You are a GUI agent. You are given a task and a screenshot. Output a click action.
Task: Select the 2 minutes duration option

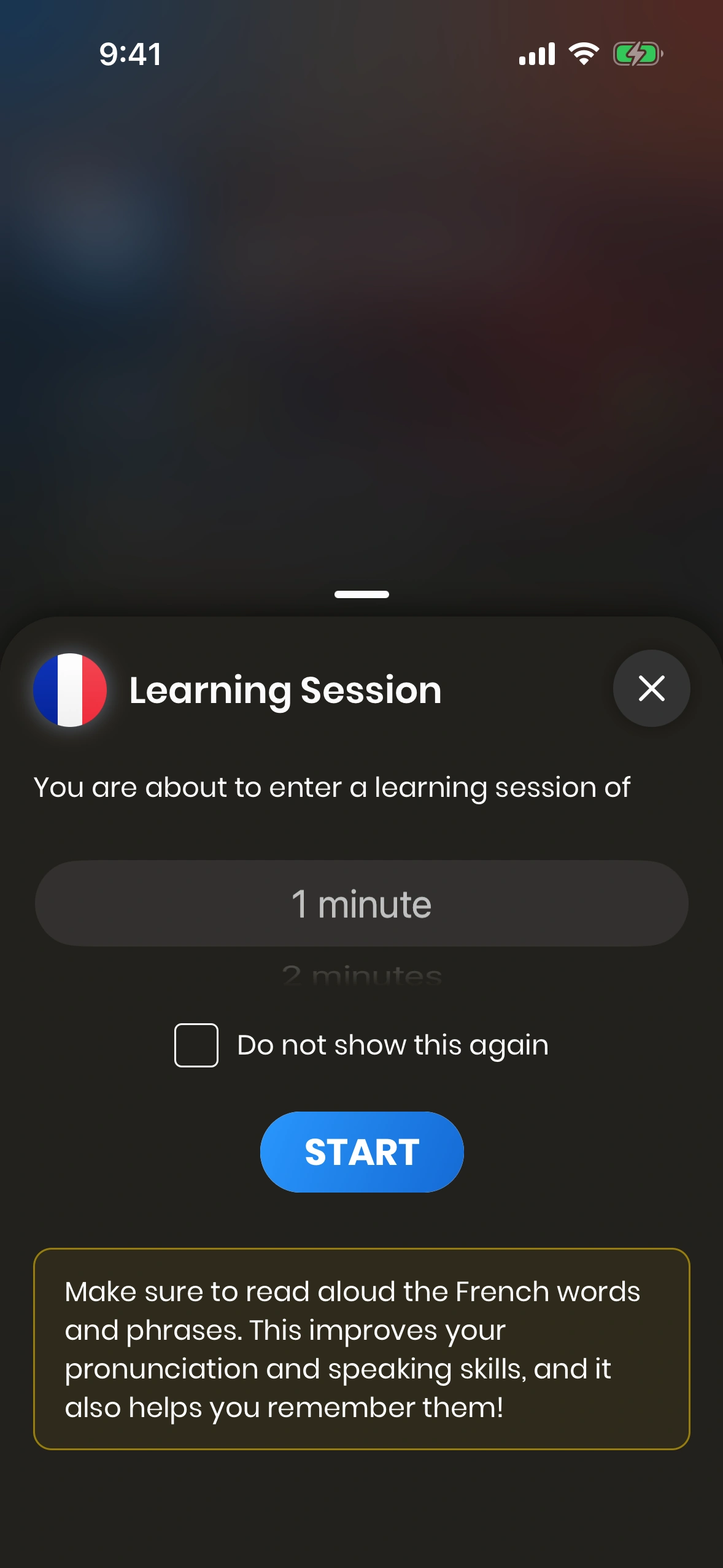361,974
